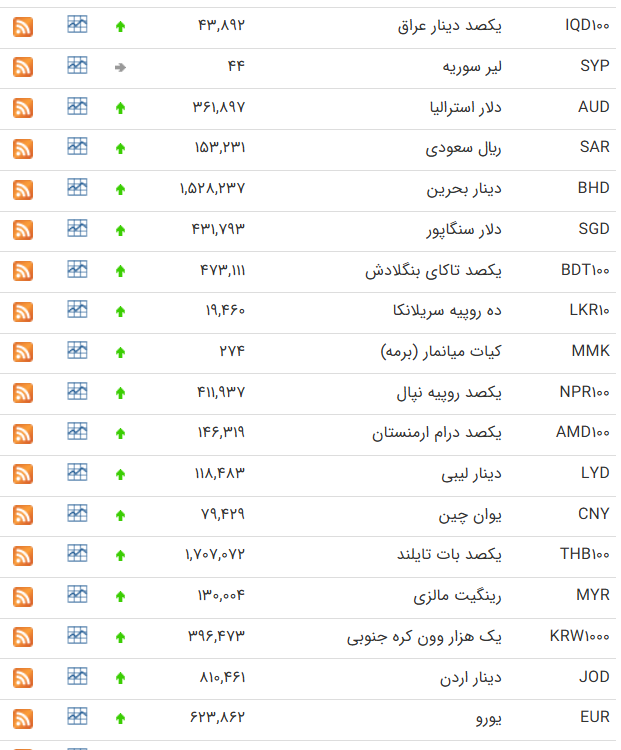Open the RSS feed for IQD100
The height and width of the screenshot is (750, 621).
coord(23,26)
